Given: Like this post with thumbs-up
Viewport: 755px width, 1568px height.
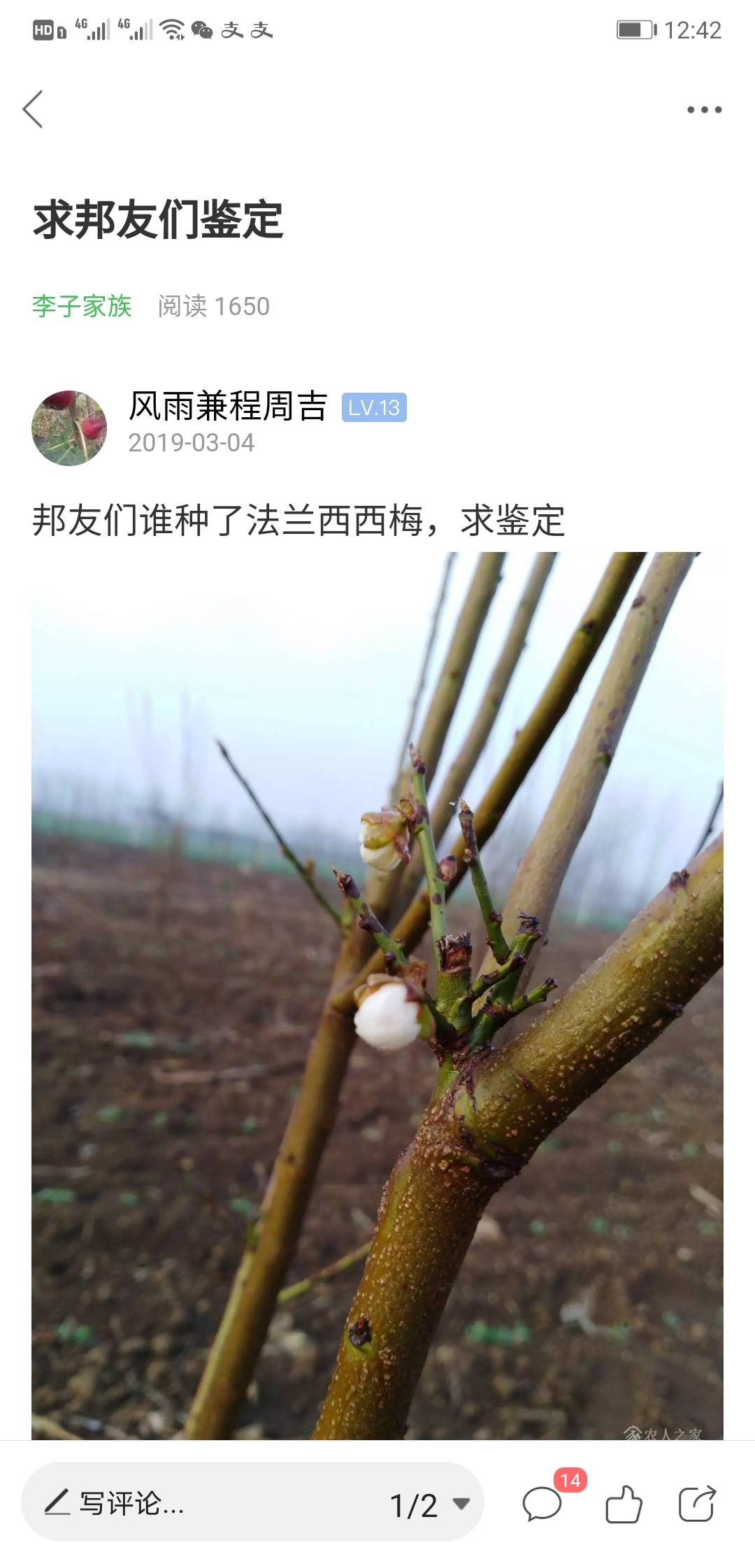Looking at the screenshot, I should pyautogui.click(x=624, y=1503).
